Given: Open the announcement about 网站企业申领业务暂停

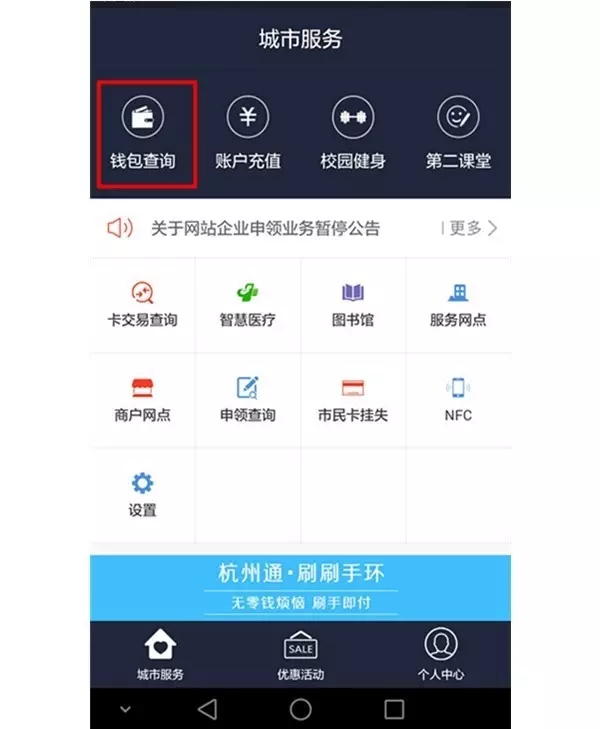Looking at the screenshot, I should (x=265, y=228).
